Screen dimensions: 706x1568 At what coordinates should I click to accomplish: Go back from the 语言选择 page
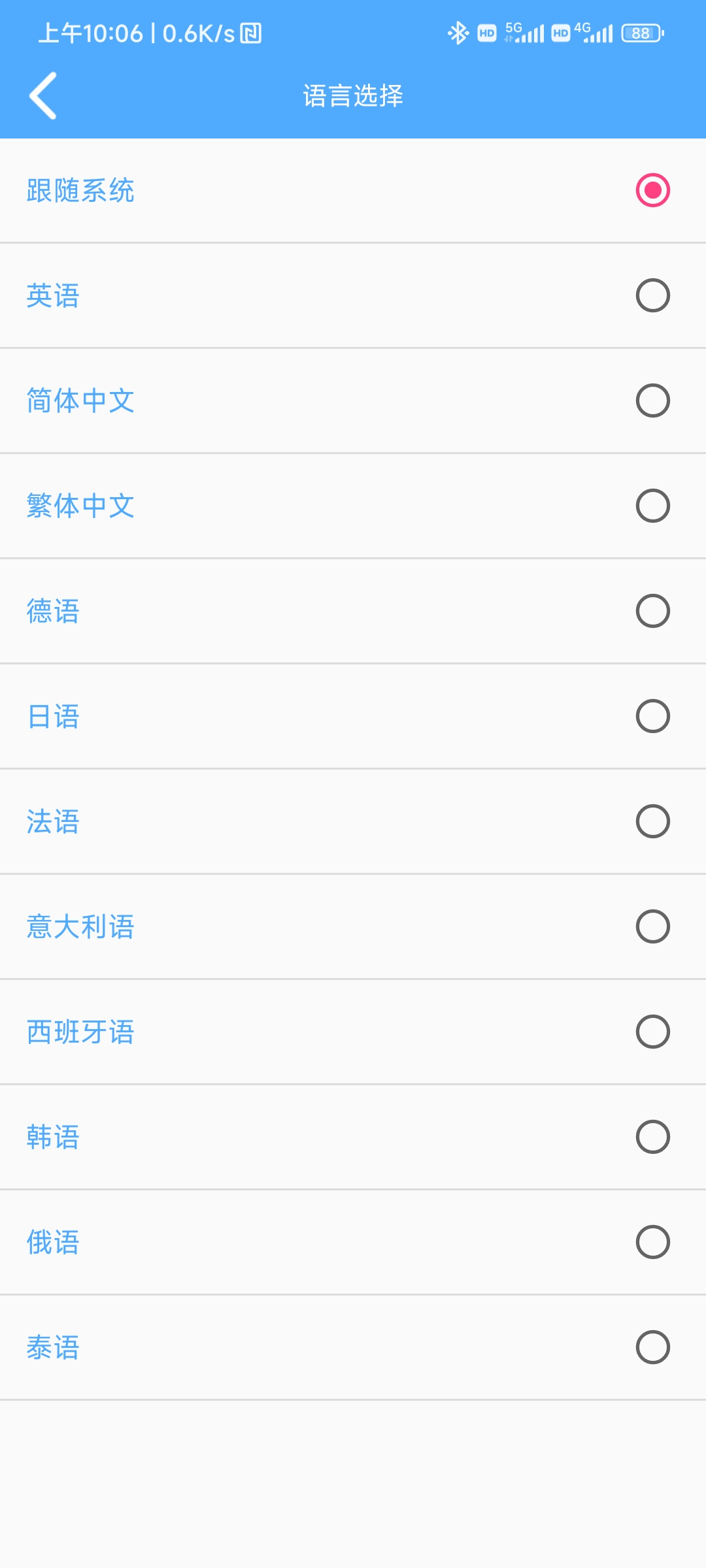pos(43,95)
